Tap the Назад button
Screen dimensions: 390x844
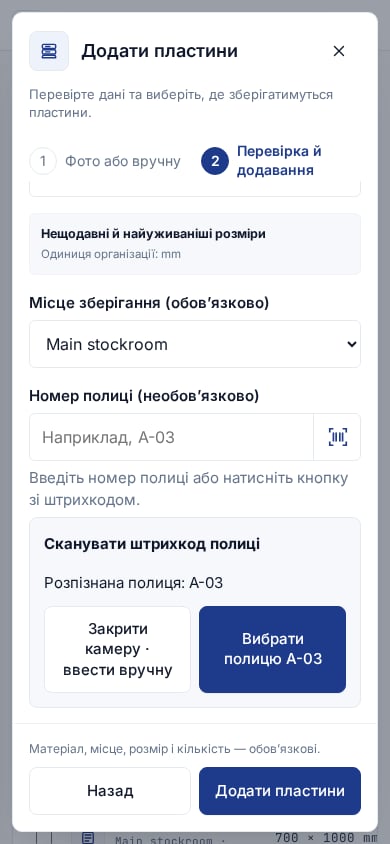click(110, 791)
